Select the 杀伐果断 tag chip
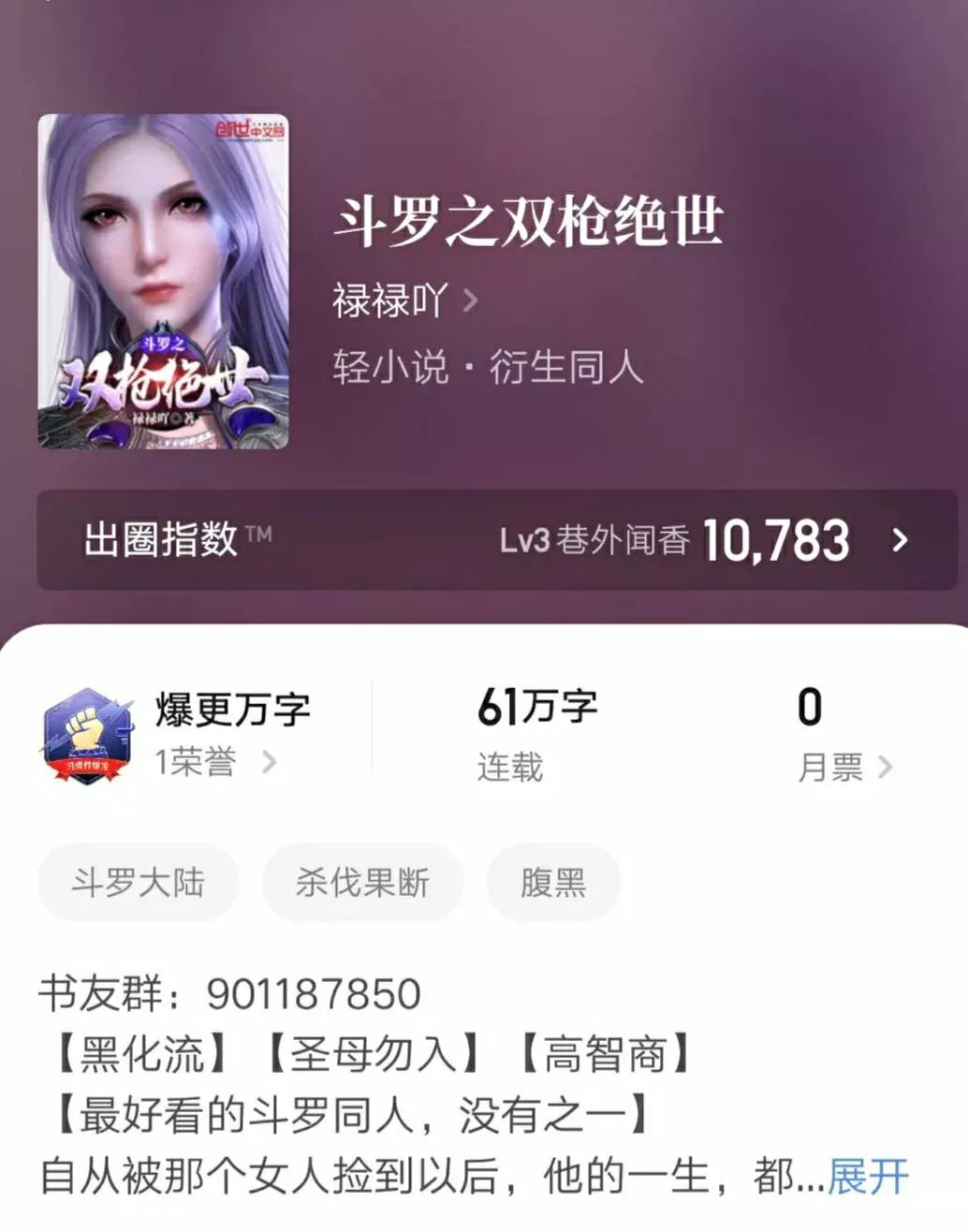Viewport: 968px width, 1232px height. [x=362, y=883]
